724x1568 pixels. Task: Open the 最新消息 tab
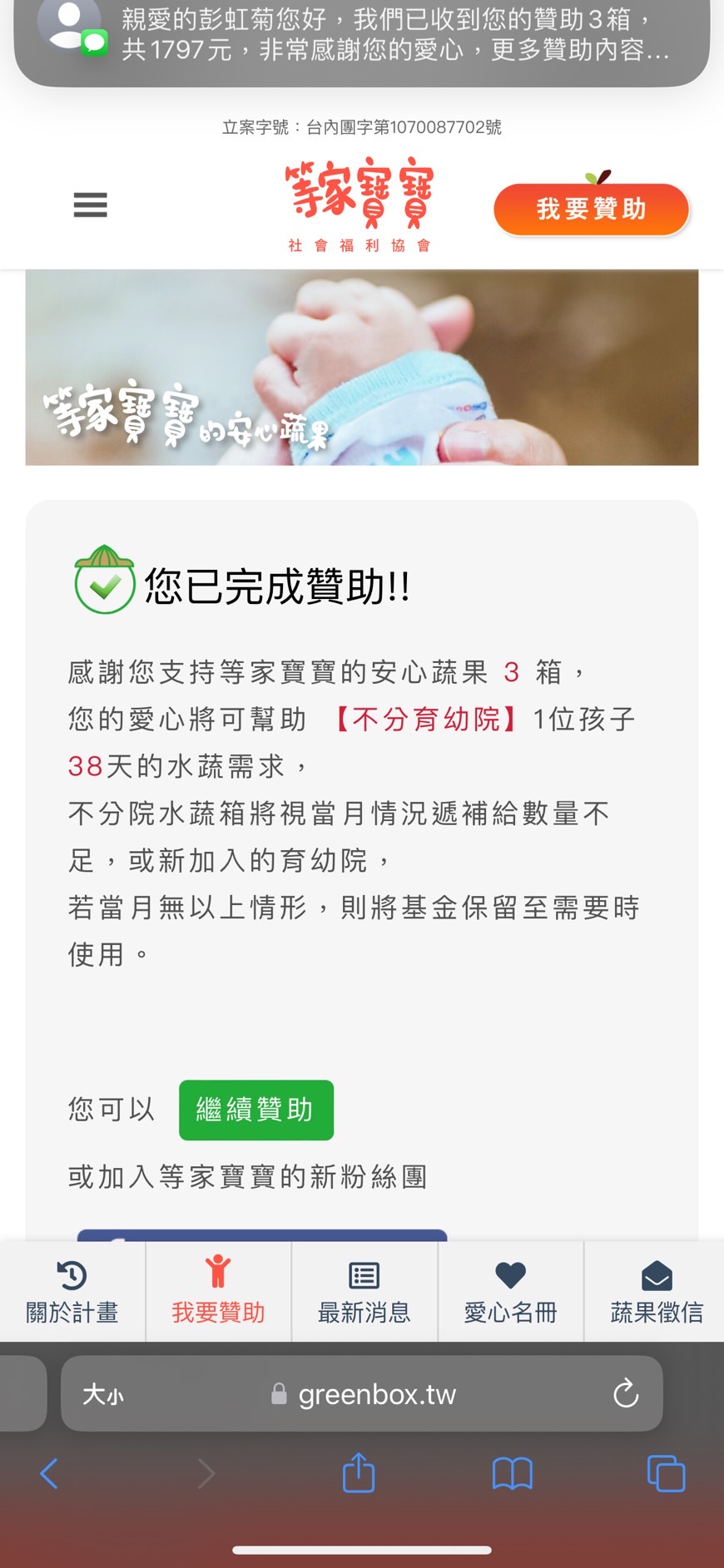pos(364,1291)
